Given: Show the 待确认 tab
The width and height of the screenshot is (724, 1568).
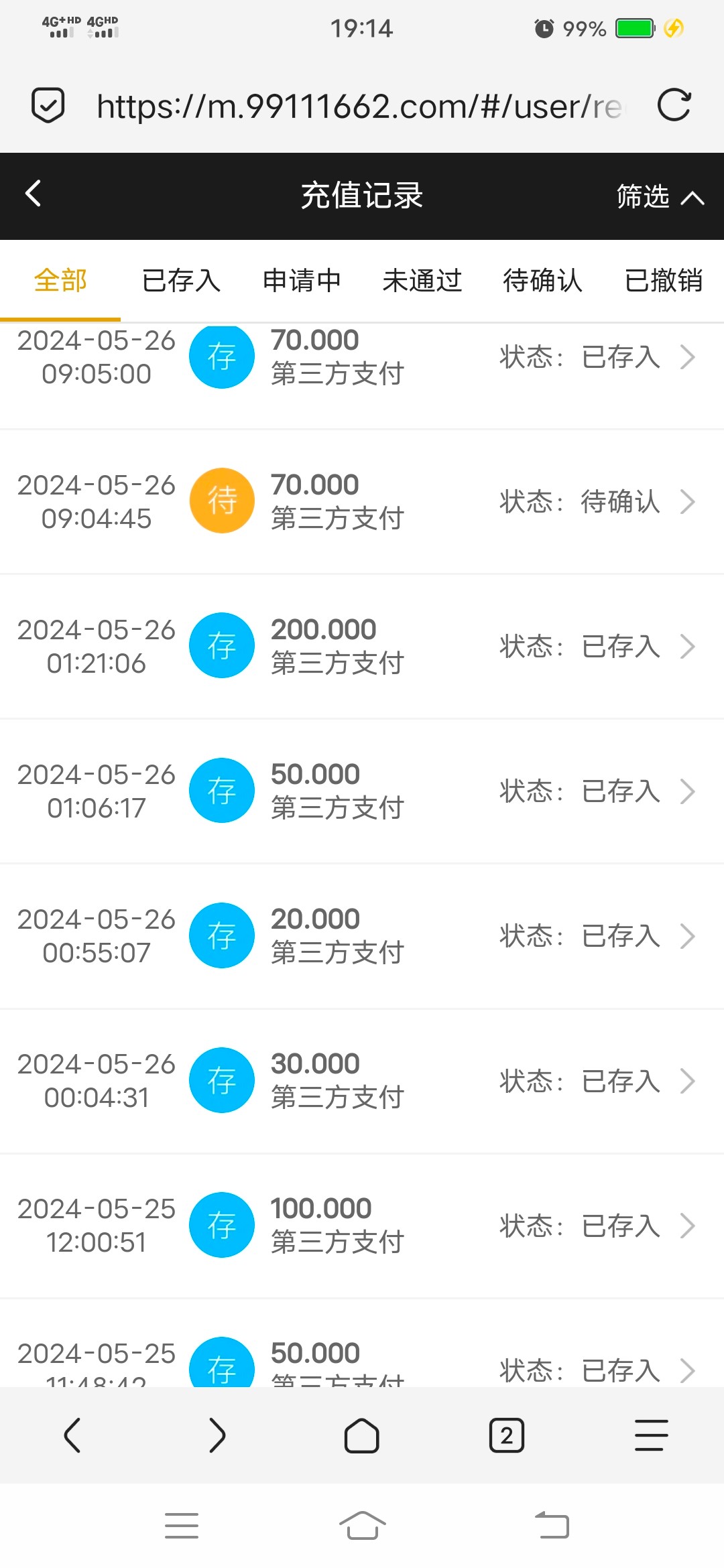Looking at the screenshot, I should 543,280.
